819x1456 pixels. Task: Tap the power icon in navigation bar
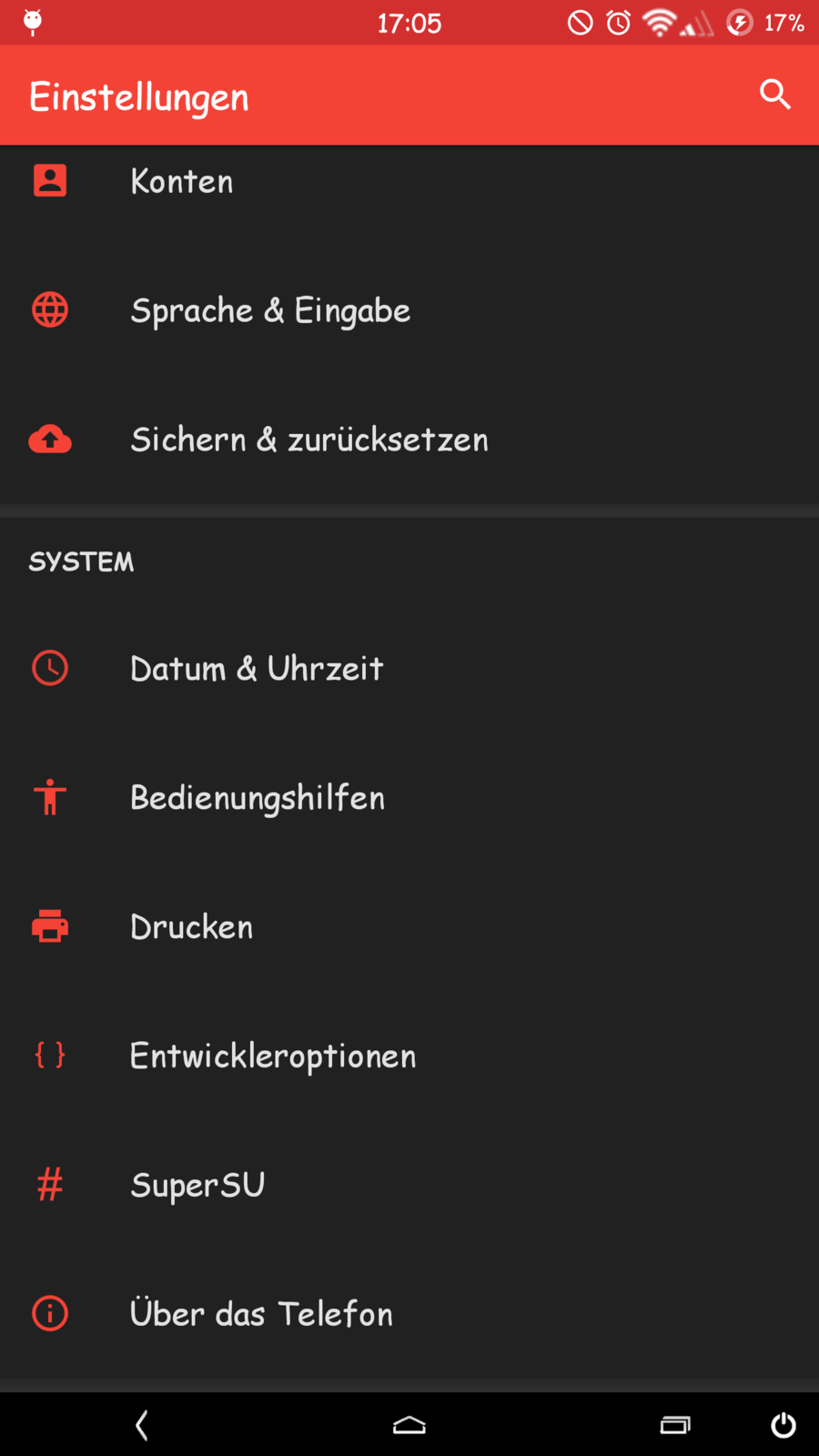[x=784, y=1425]
